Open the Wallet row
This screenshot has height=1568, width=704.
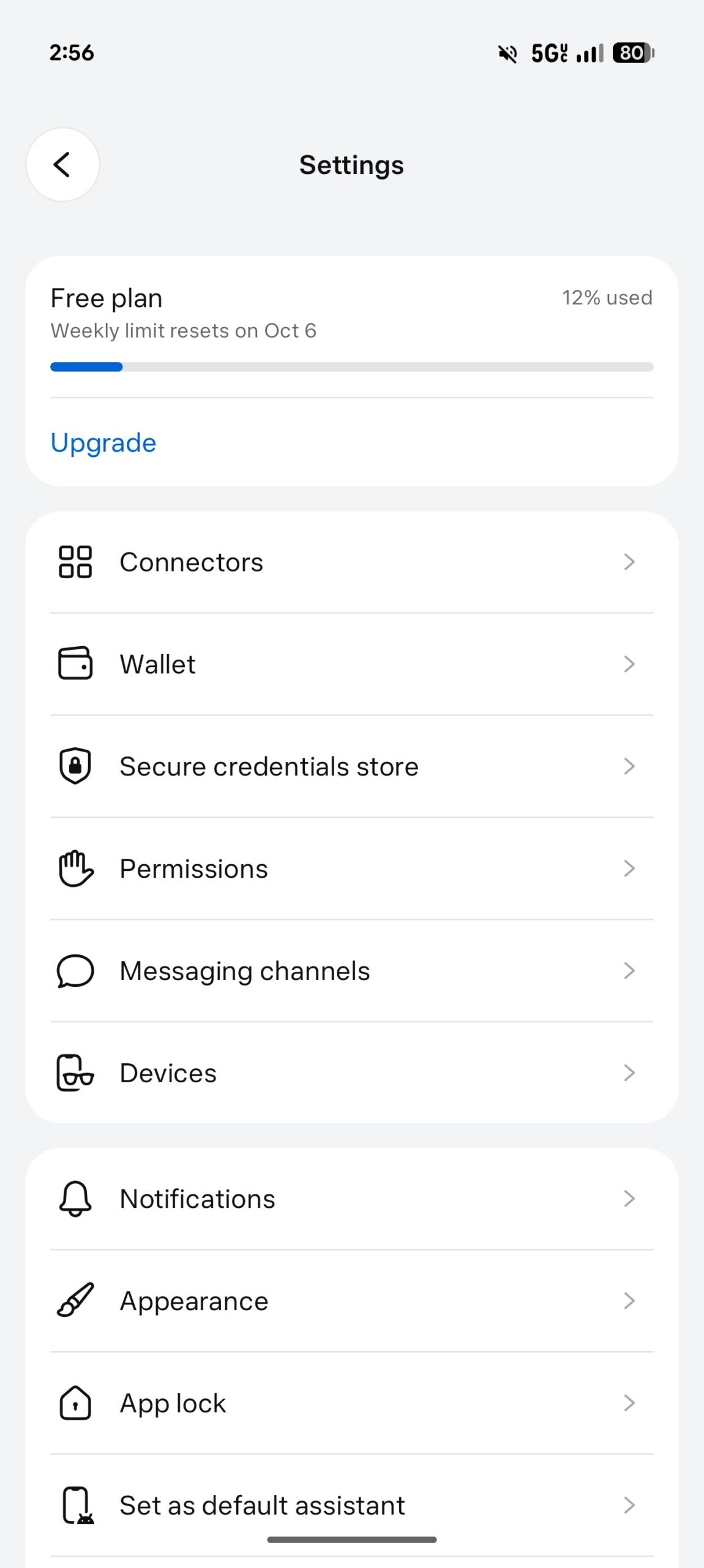[352, 664]
